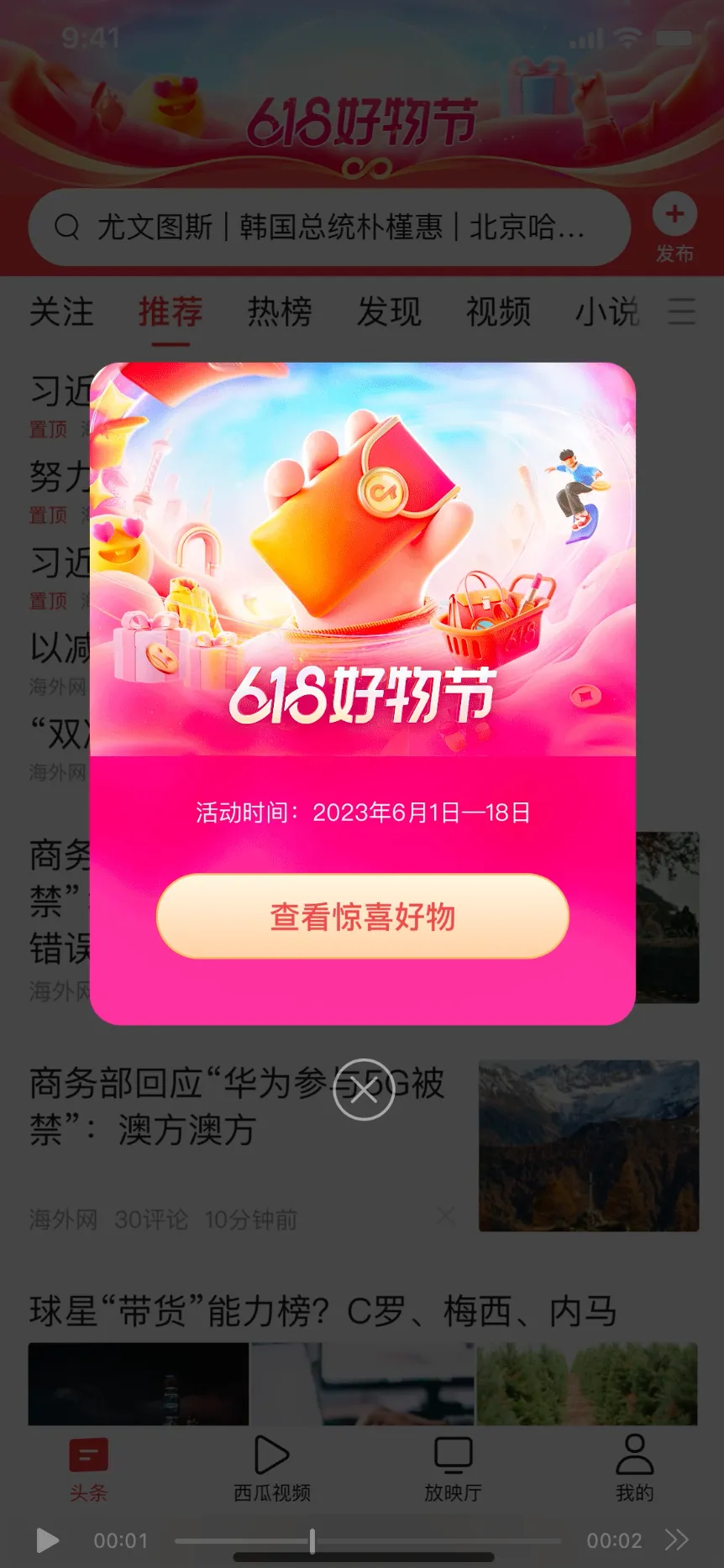Open the channel list menu icon
Image resolution: width=724 pixels, height=1568 pixels.
[681, 311]
